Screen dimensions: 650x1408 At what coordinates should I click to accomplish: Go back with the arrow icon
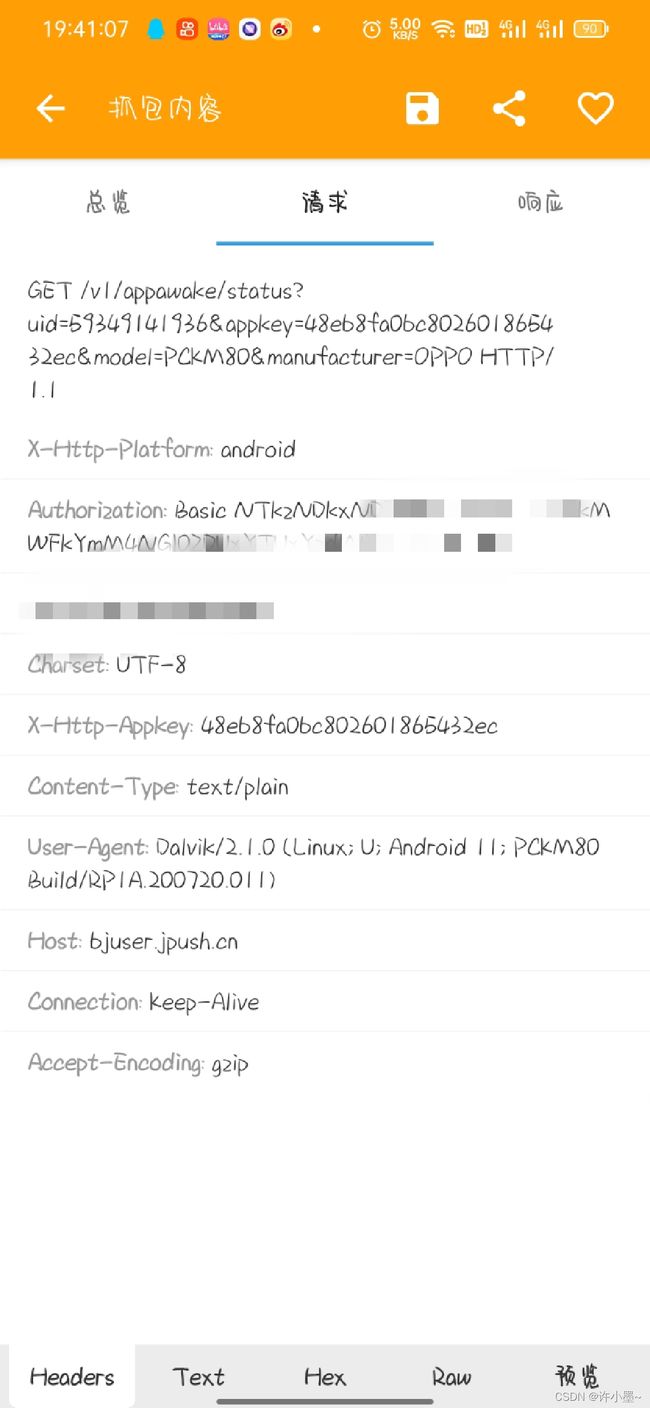coord(50,109)
